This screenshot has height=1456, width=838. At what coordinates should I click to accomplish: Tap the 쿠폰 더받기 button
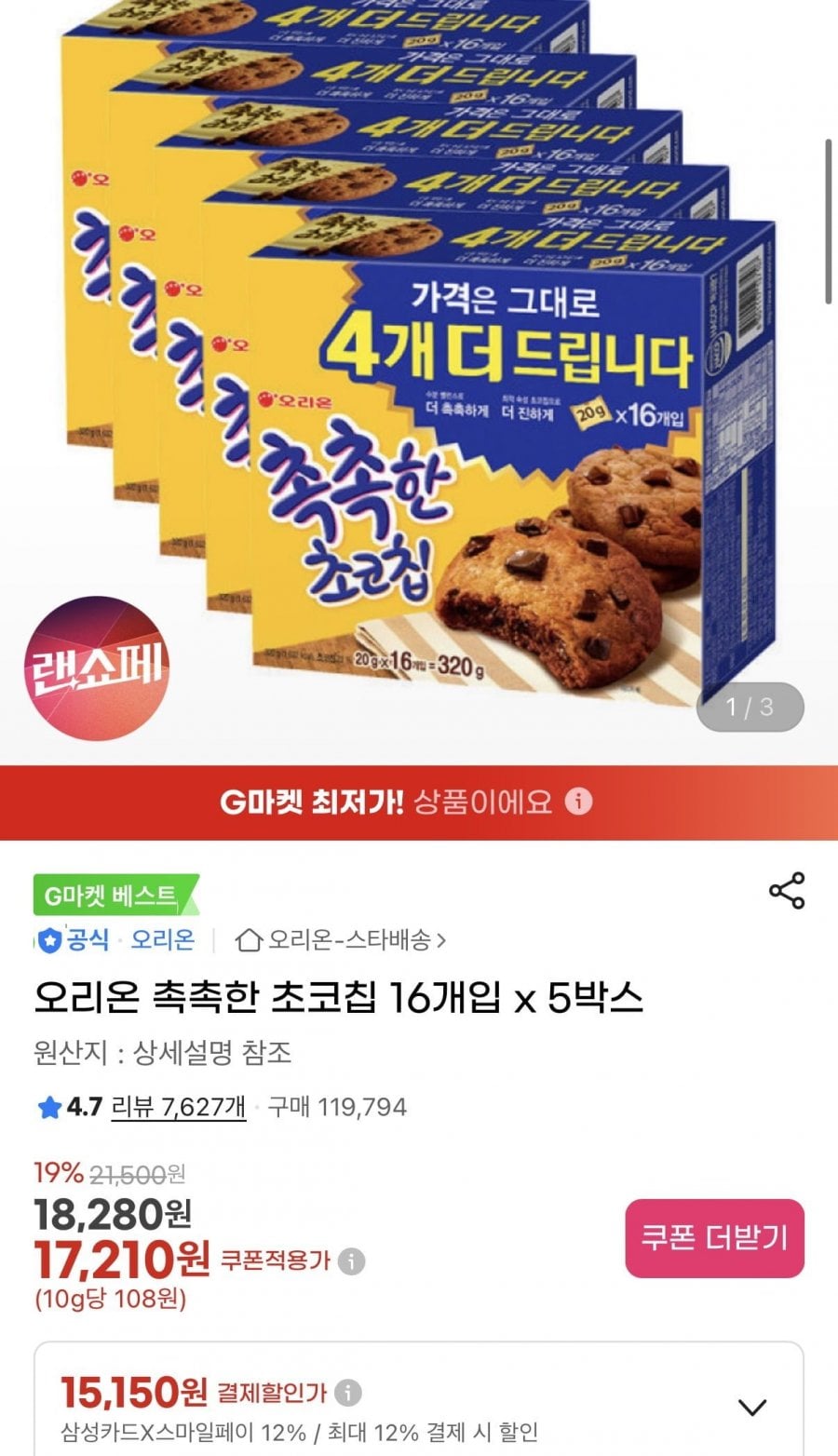tap(714, 1238)
